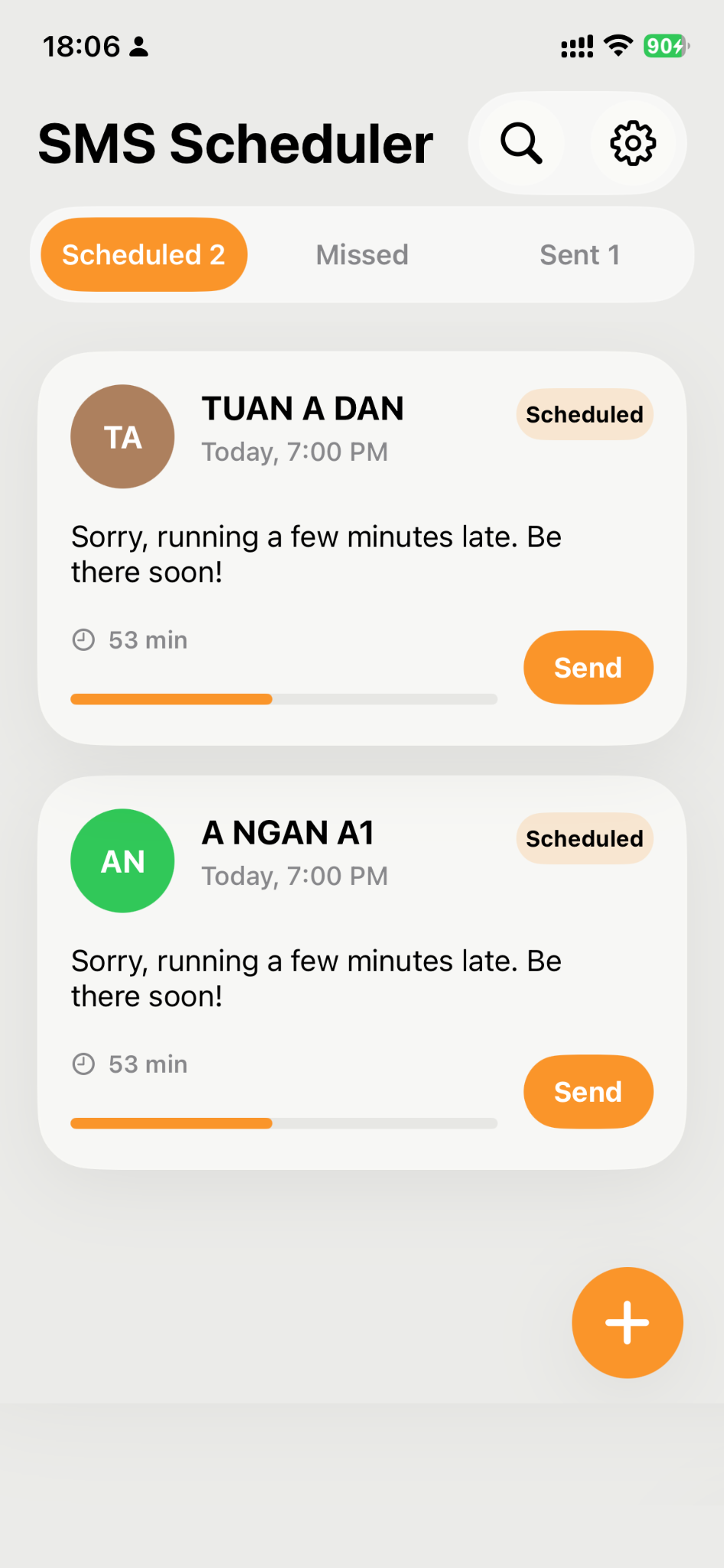Switch to the Sent 1 tab
724x1568 pixels.
(580, 254)
